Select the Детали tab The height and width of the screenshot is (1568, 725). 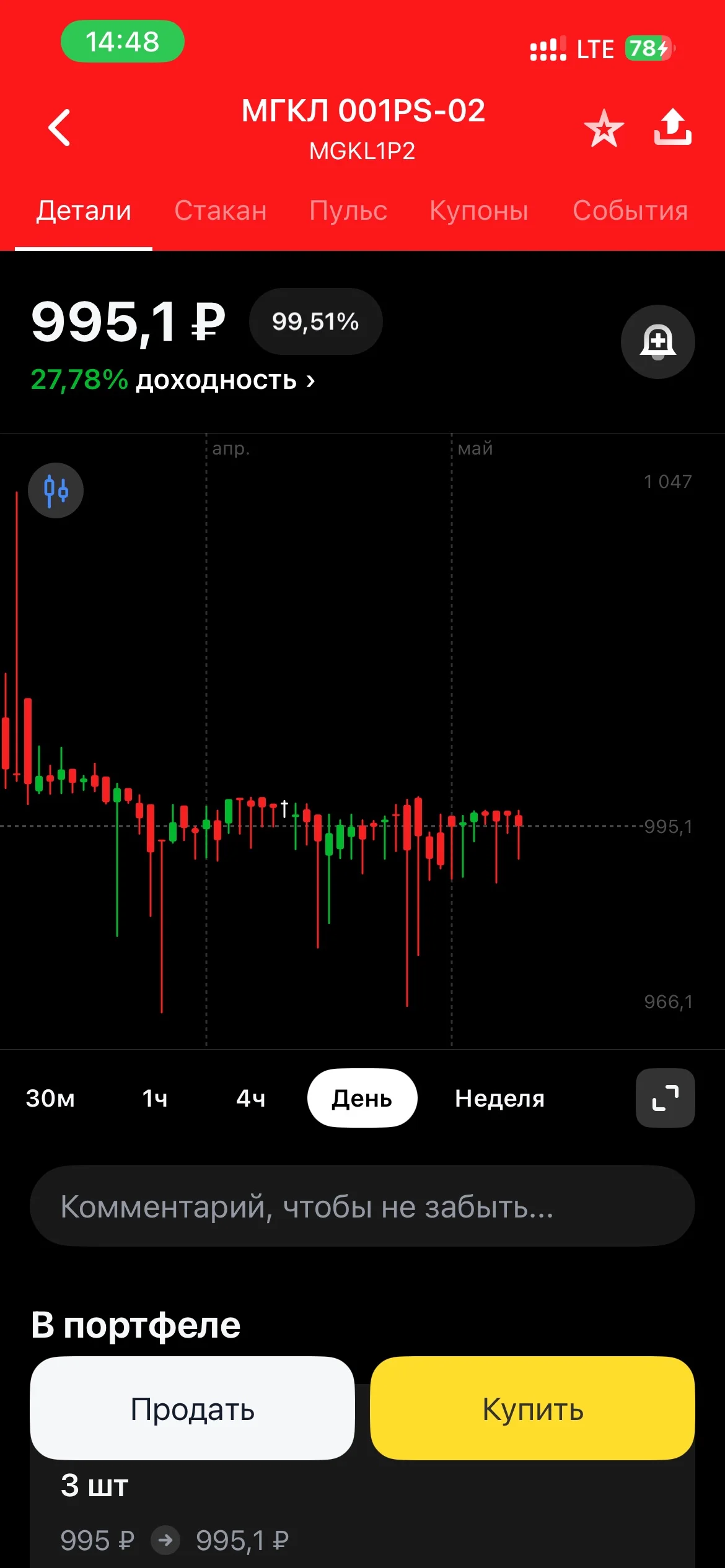84,211
